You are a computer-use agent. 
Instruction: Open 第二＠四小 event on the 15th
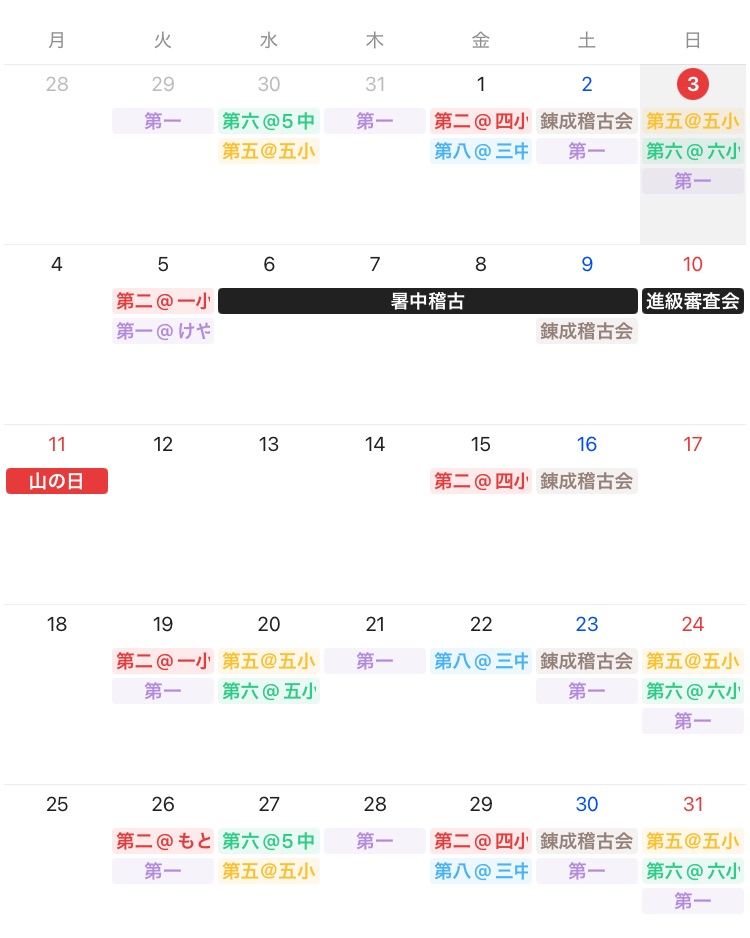point(480,481)
